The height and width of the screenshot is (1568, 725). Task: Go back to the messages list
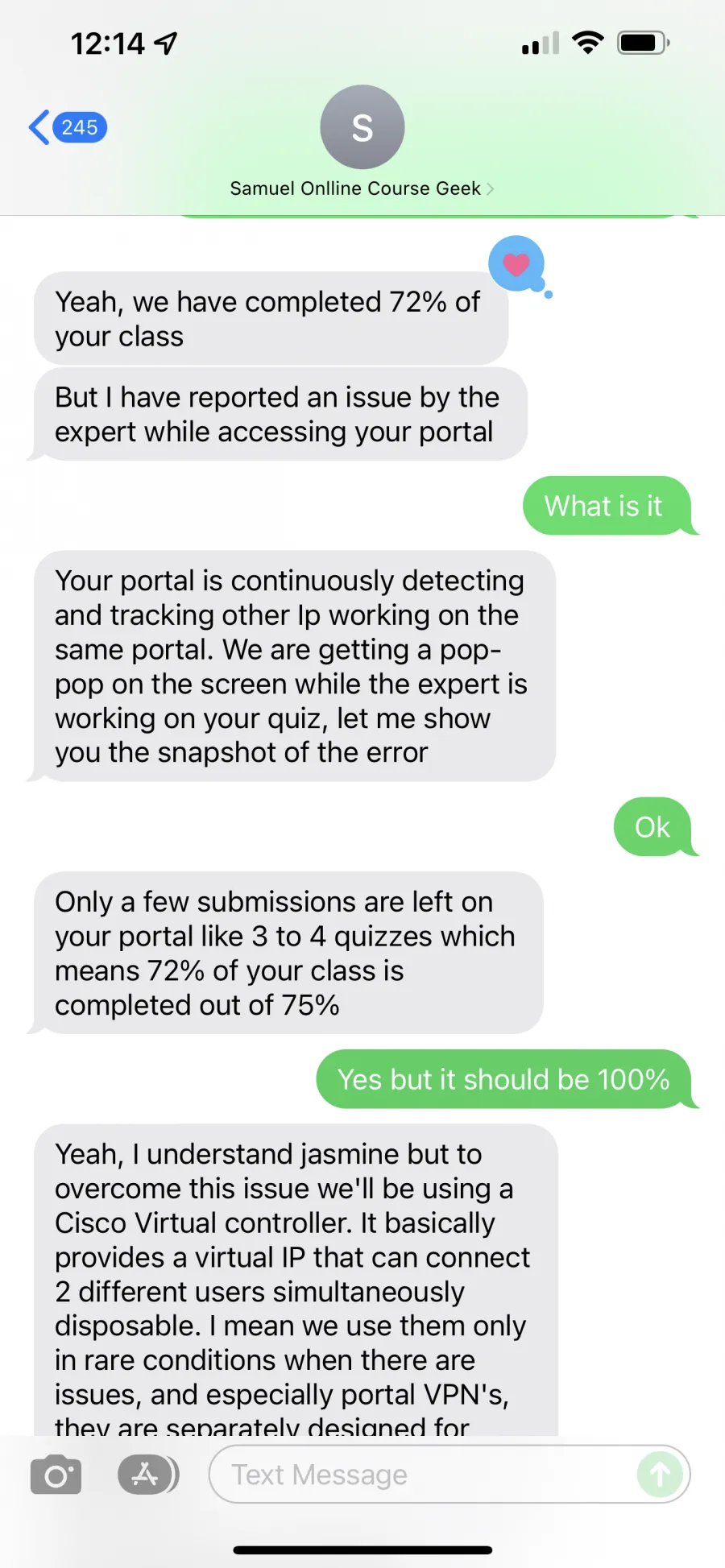coord(68,127)
